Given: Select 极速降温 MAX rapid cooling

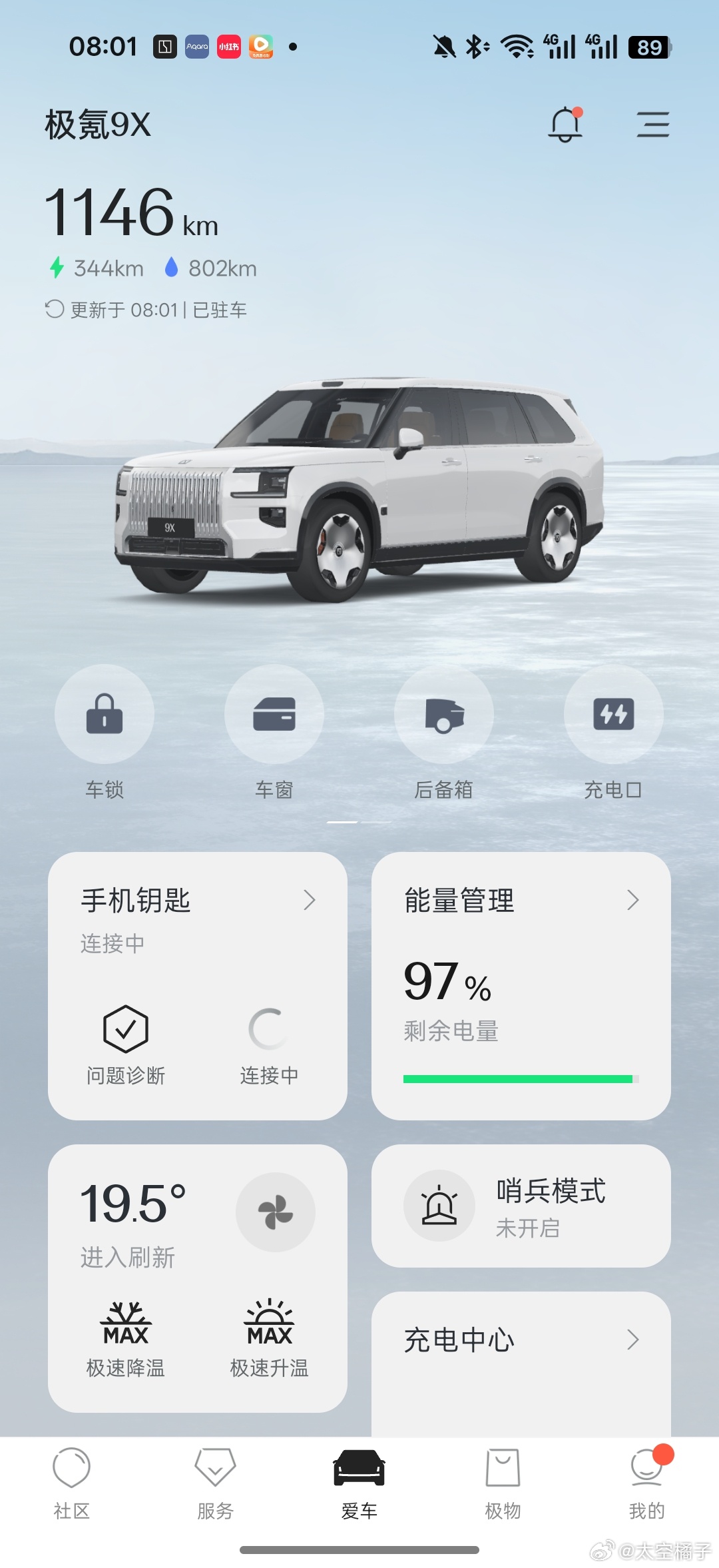Looking at the screenshot, I should click(x=125, y=1332).
